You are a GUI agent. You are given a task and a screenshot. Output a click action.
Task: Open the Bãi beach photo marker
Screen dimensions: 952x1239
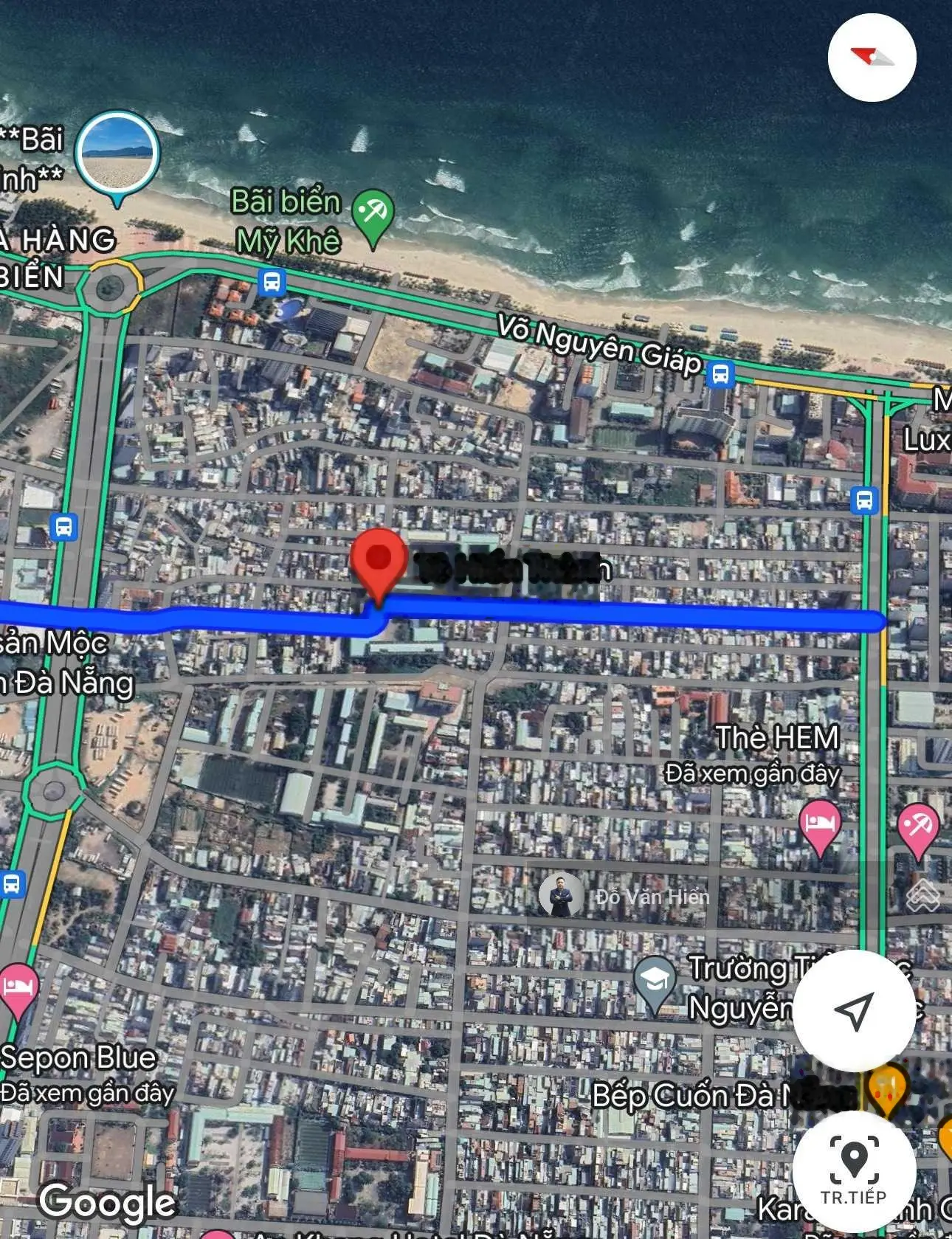tap(118, 152)
